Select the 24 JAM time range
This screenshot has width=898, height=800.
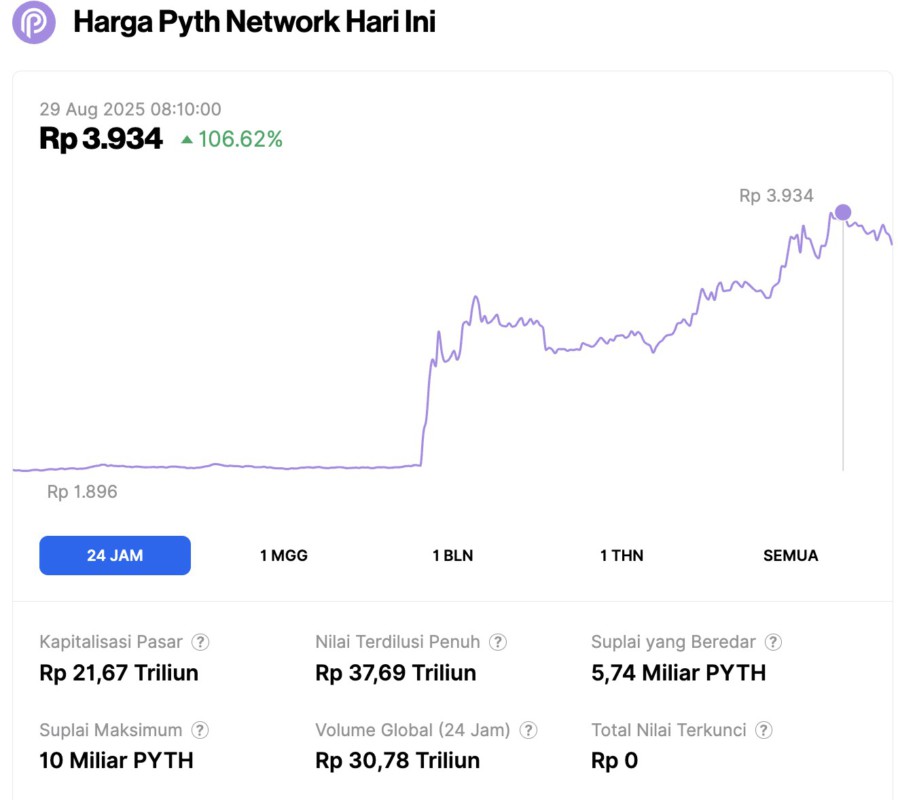pos(115,555)
